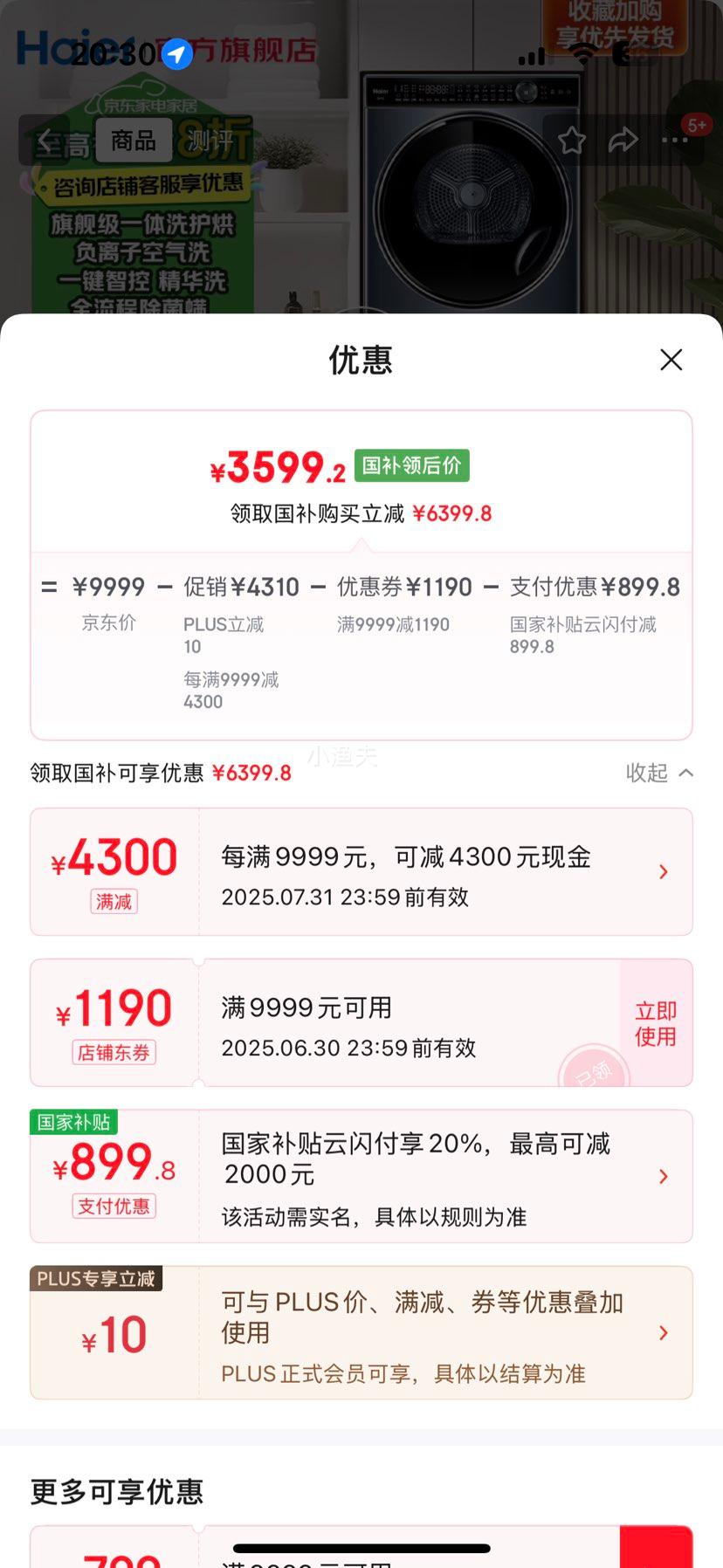
Task: View the ¥10 PLUS专享立减 offer
Action: click(x=361, y=1332)
